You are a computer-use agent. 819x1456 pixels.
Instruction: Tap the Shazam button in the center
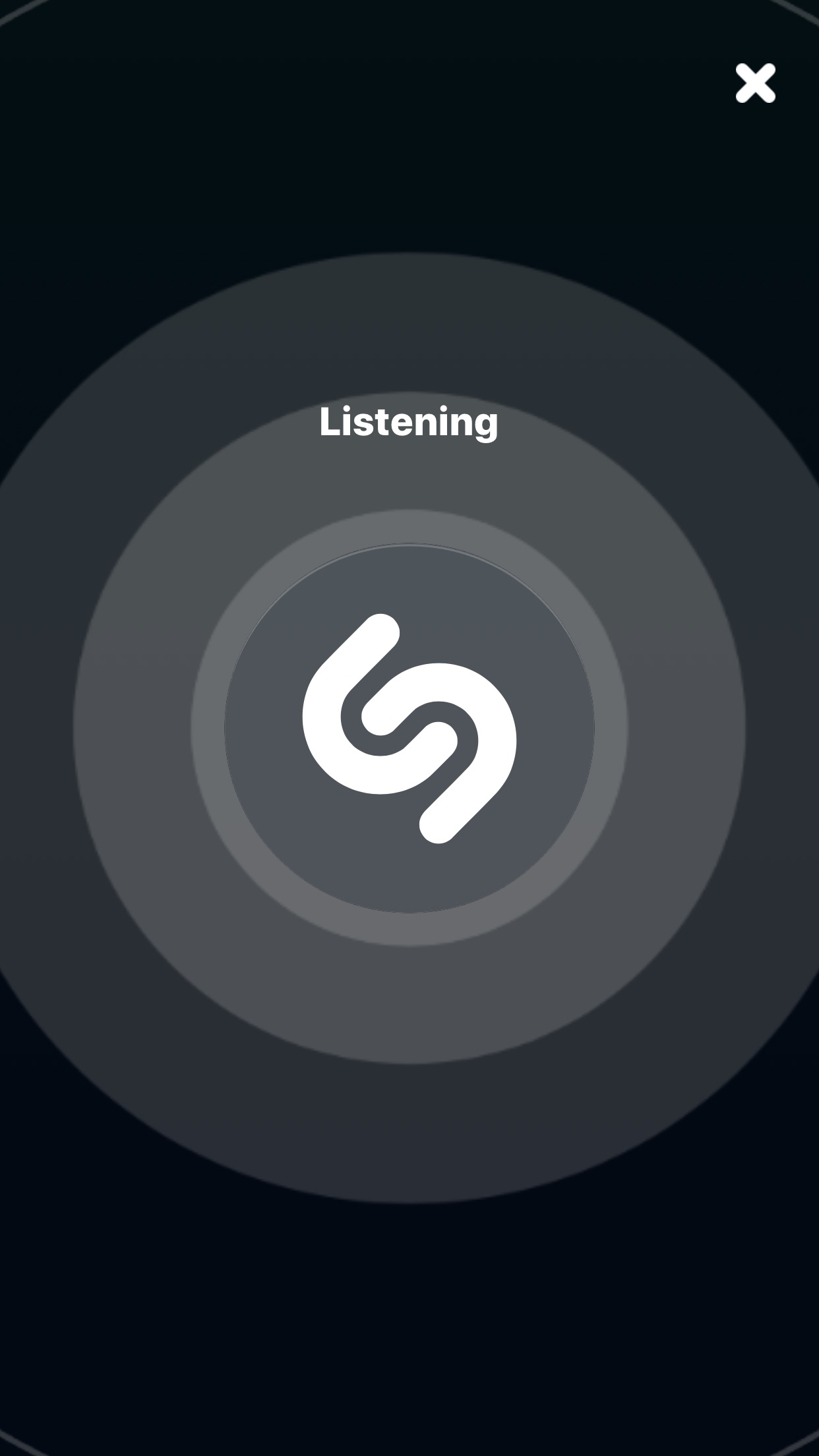tap(409, 728)
